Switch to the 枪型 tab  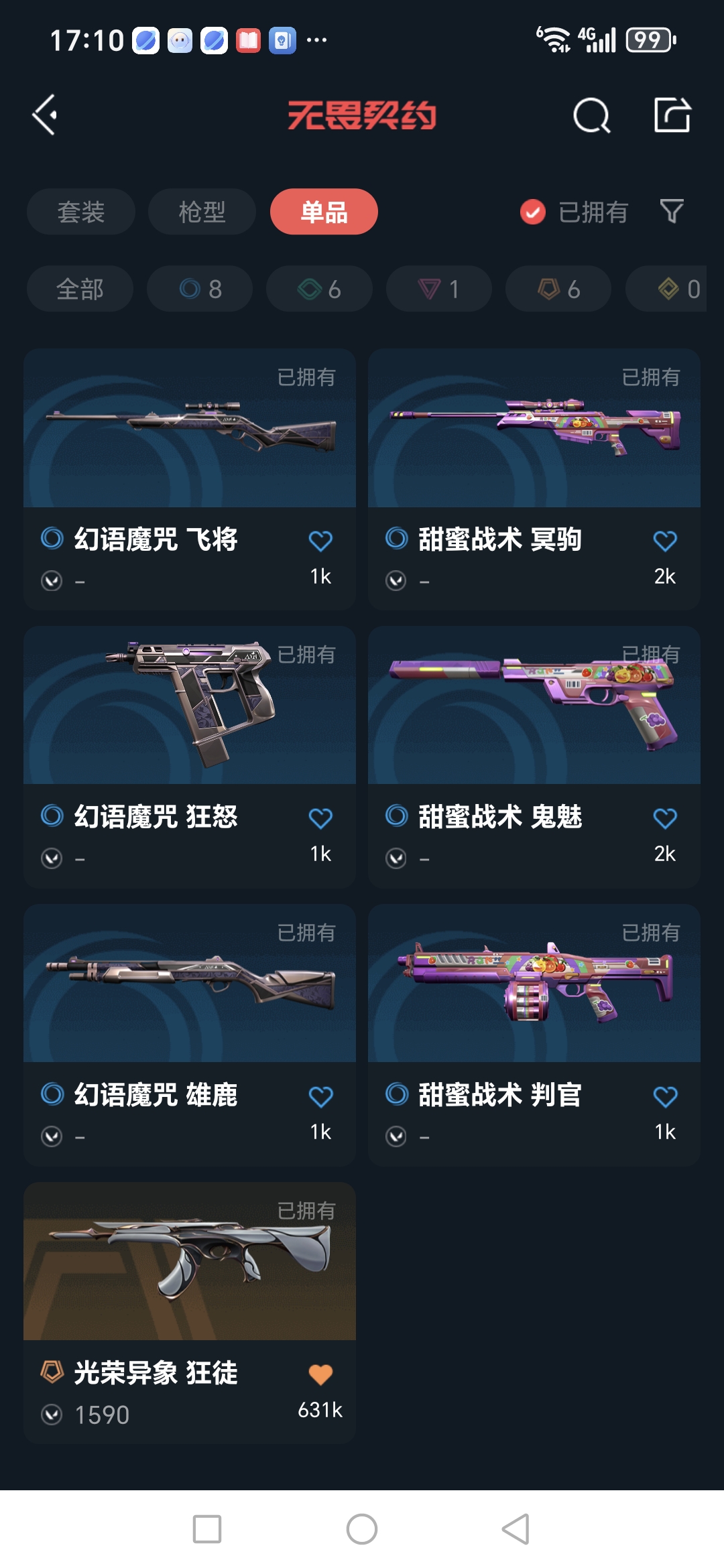[x=202, y=212]
